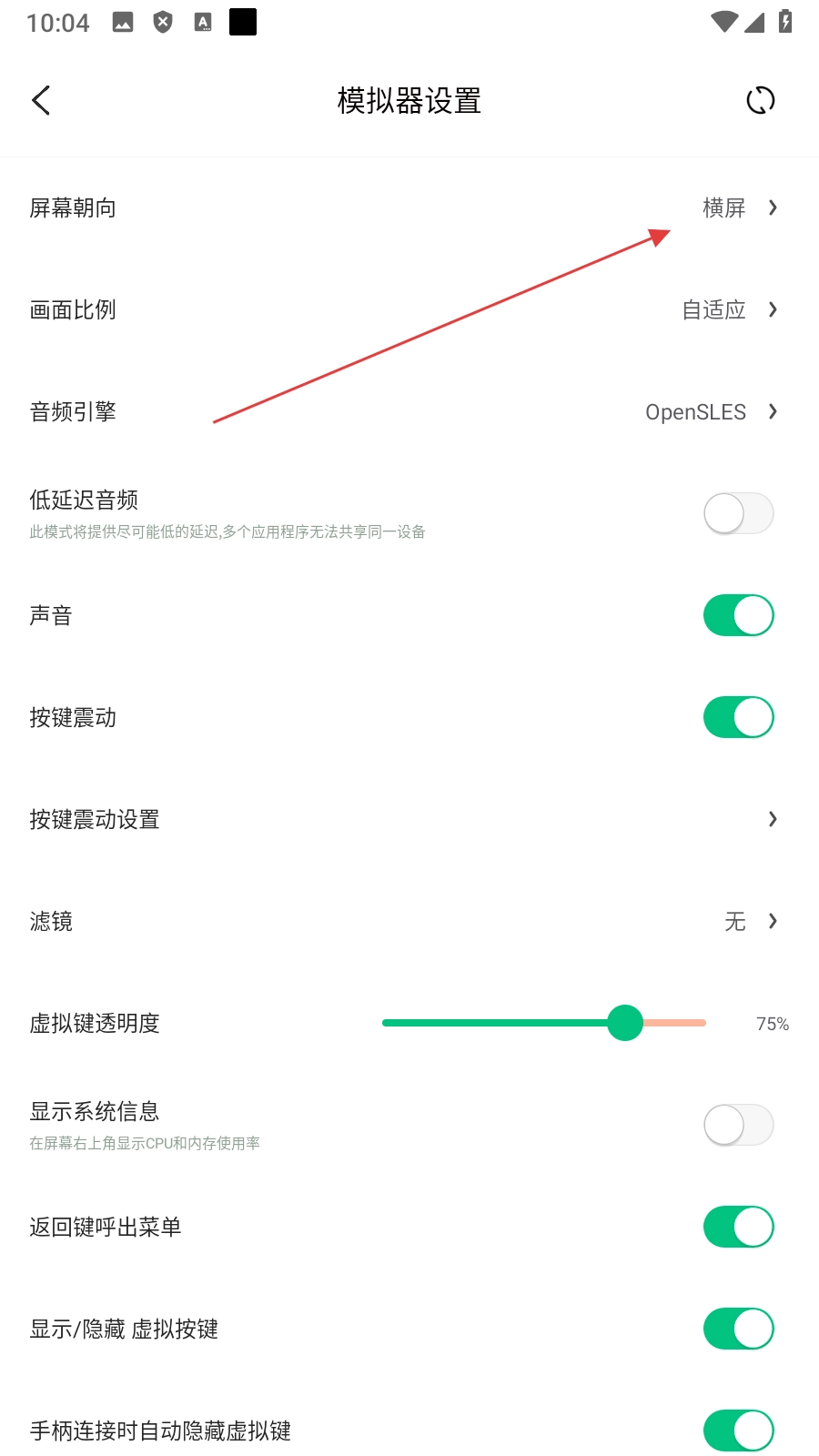Open the 屏幕朝向 orientation setting

click(409, 207)
